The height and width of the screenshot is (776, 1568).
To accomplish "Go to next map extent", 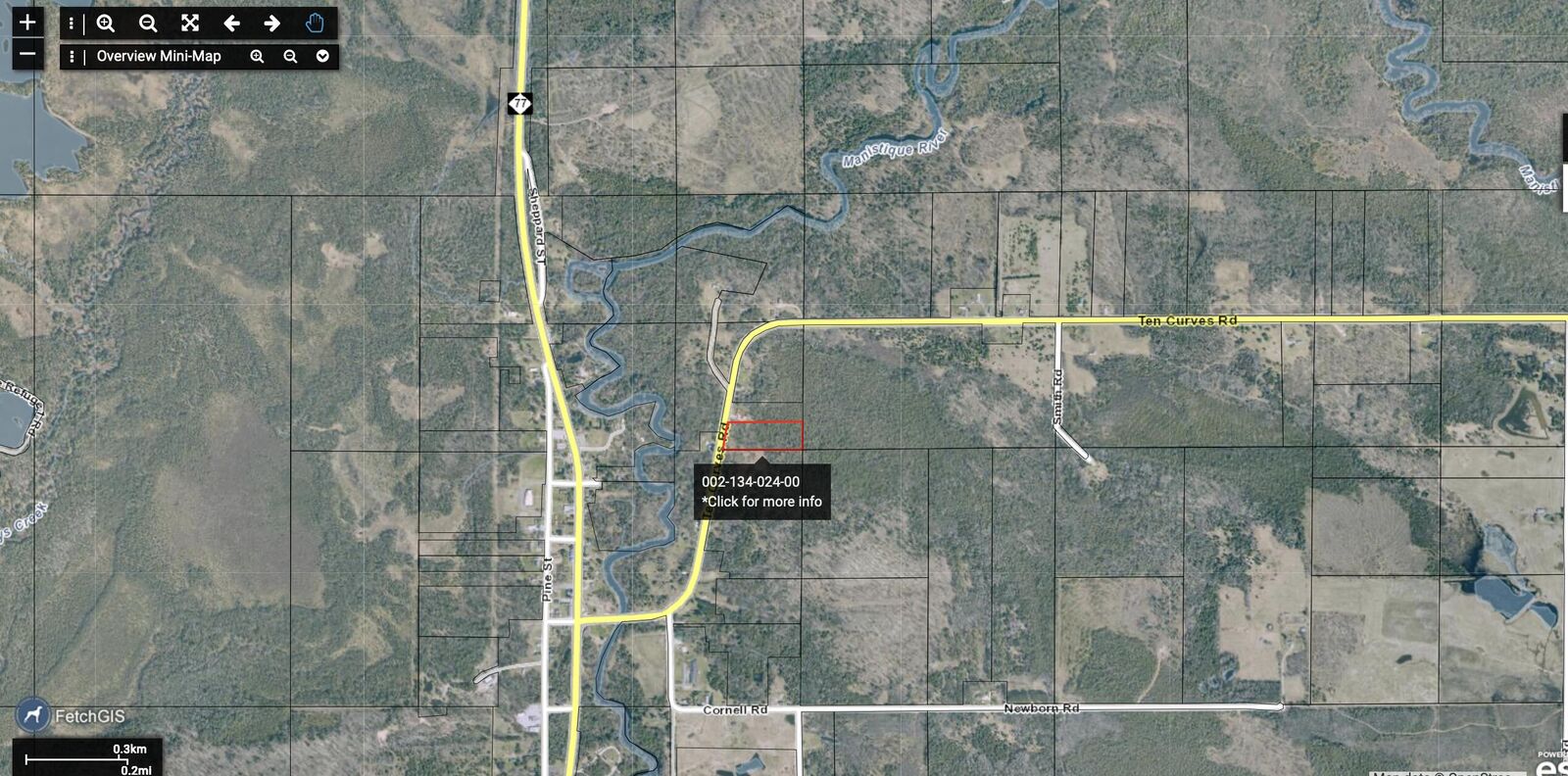I will pos(272,24).
